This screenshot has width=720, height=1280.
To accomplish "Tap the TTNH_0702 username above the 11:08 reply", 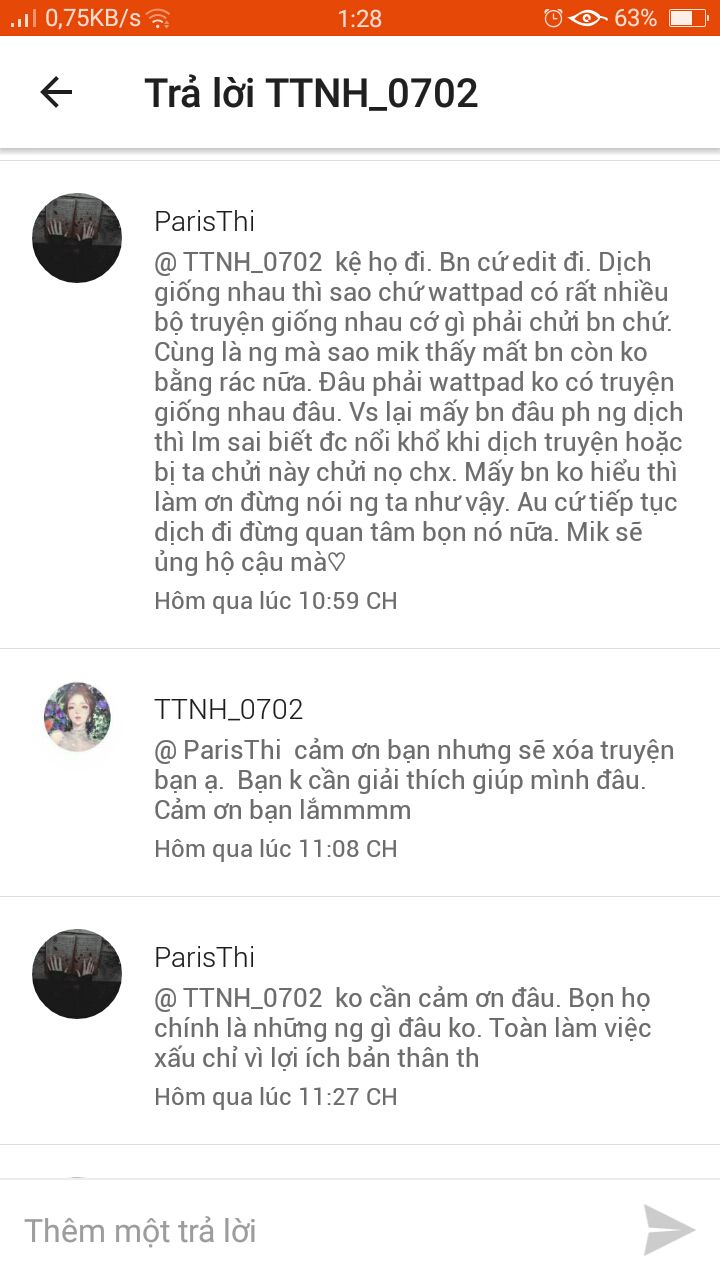I will pos(229,710).
